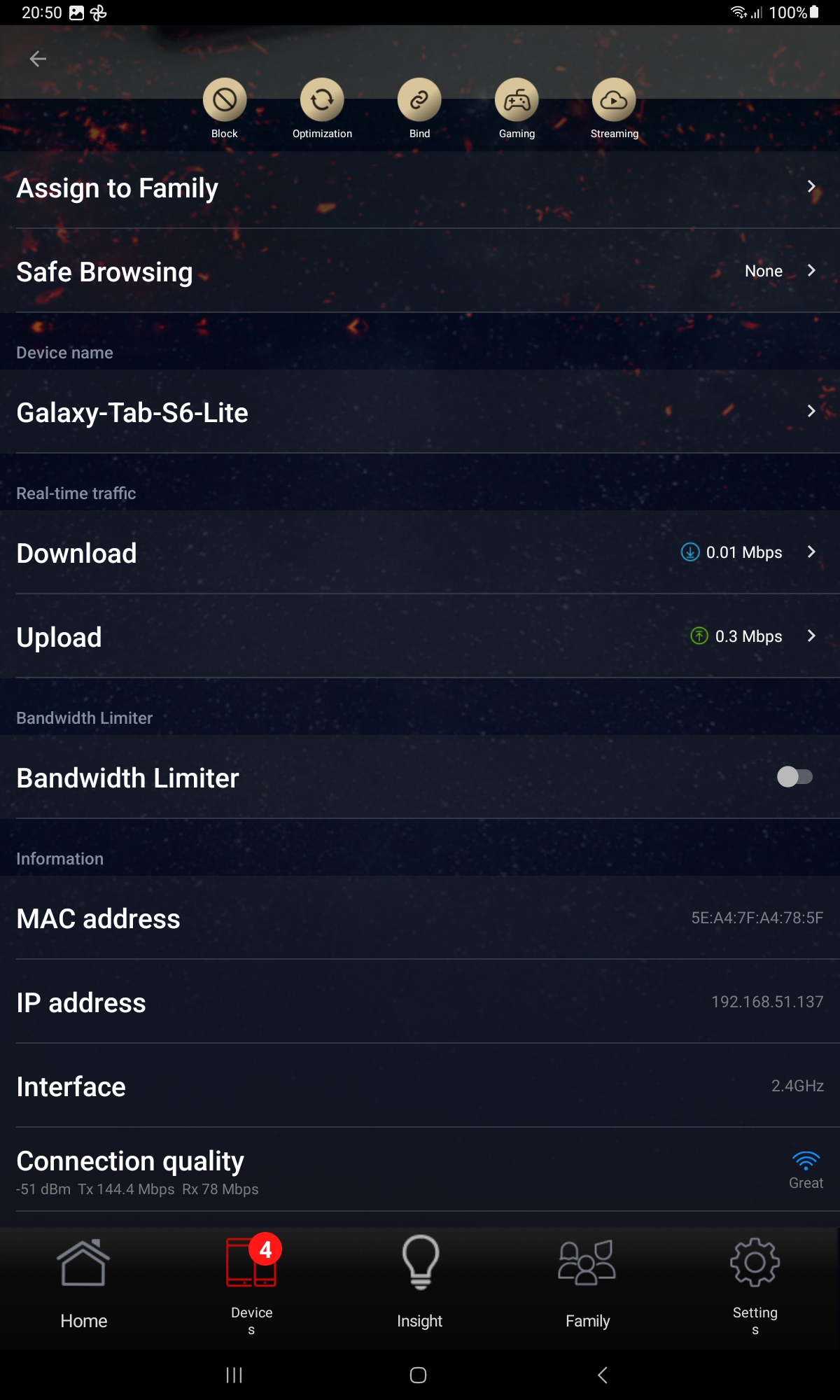Tap the system recent apps button
This screenshot has width=840, height=1400.
(234, 1375)
